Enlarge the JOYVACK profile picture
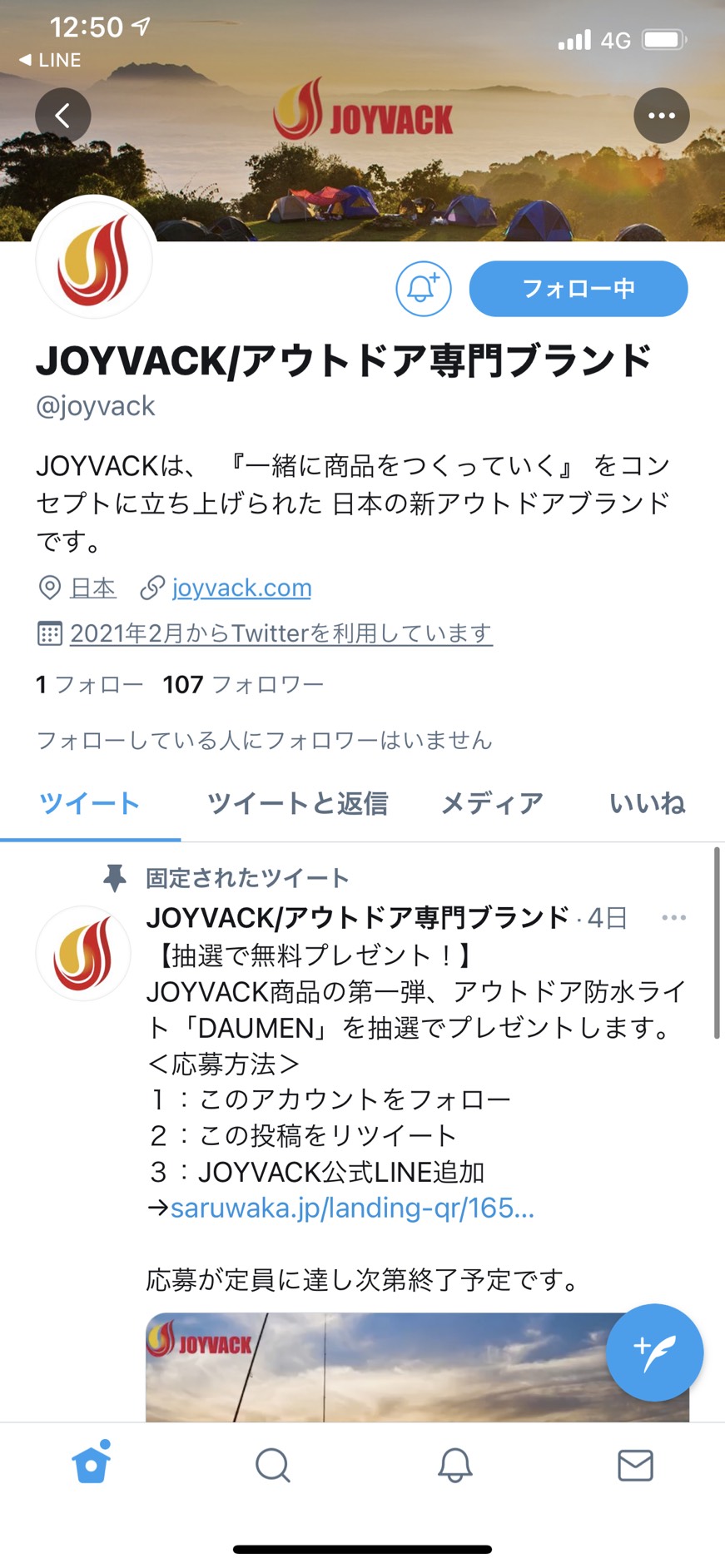 coord(94,260)
